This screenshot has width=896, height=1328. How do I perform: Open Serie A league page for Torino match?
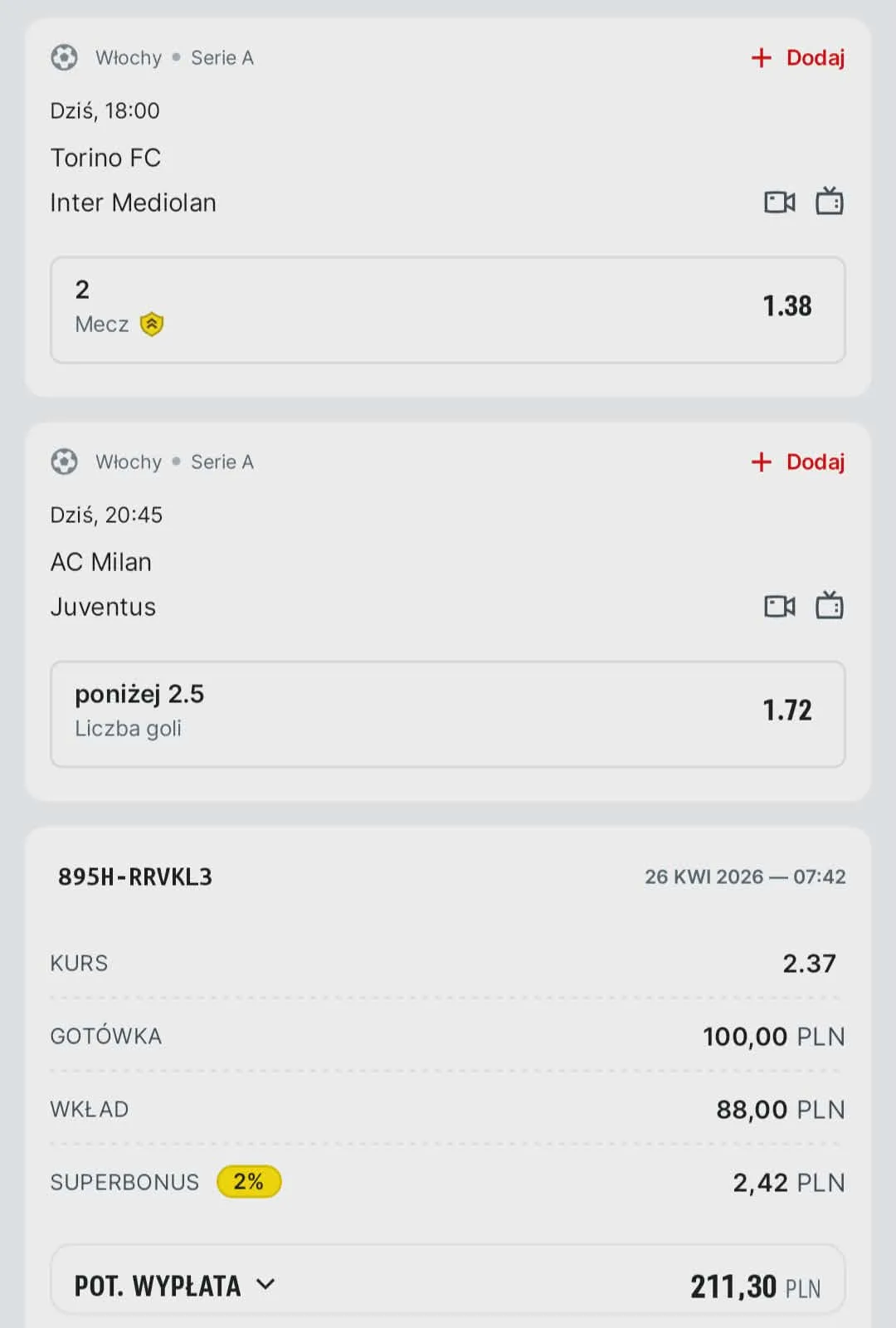[222, 57]
